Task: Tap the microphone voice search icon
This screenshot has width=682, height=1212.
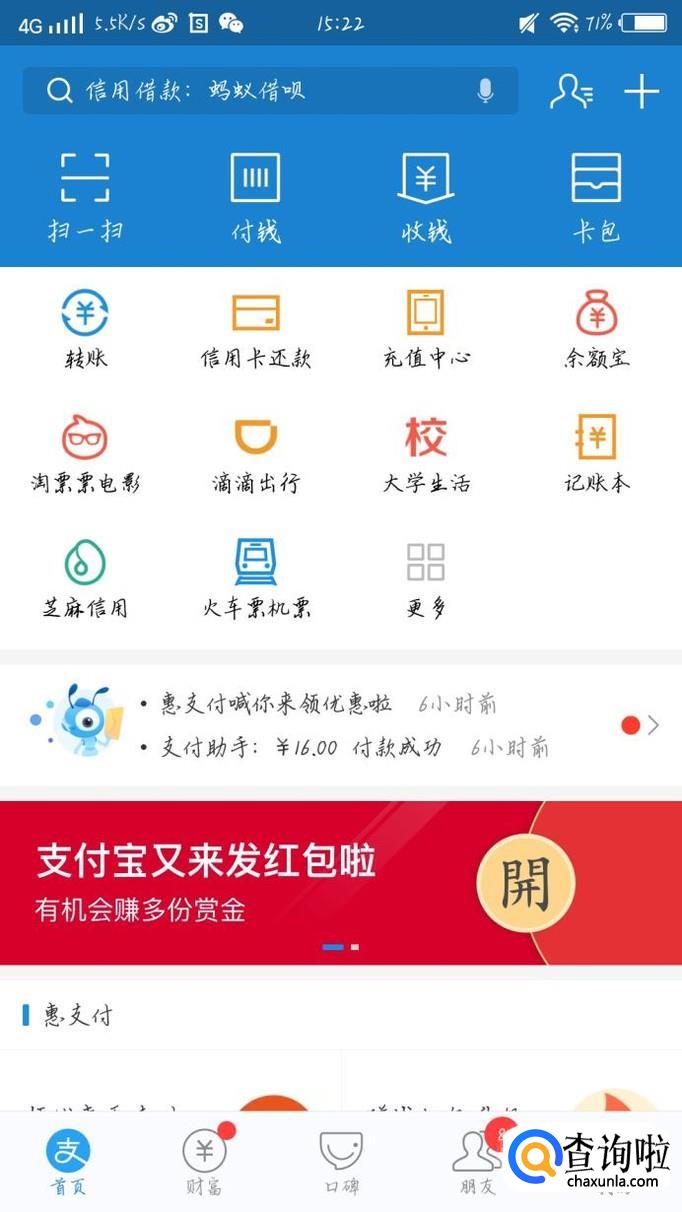Action: [x=485, y=91]
